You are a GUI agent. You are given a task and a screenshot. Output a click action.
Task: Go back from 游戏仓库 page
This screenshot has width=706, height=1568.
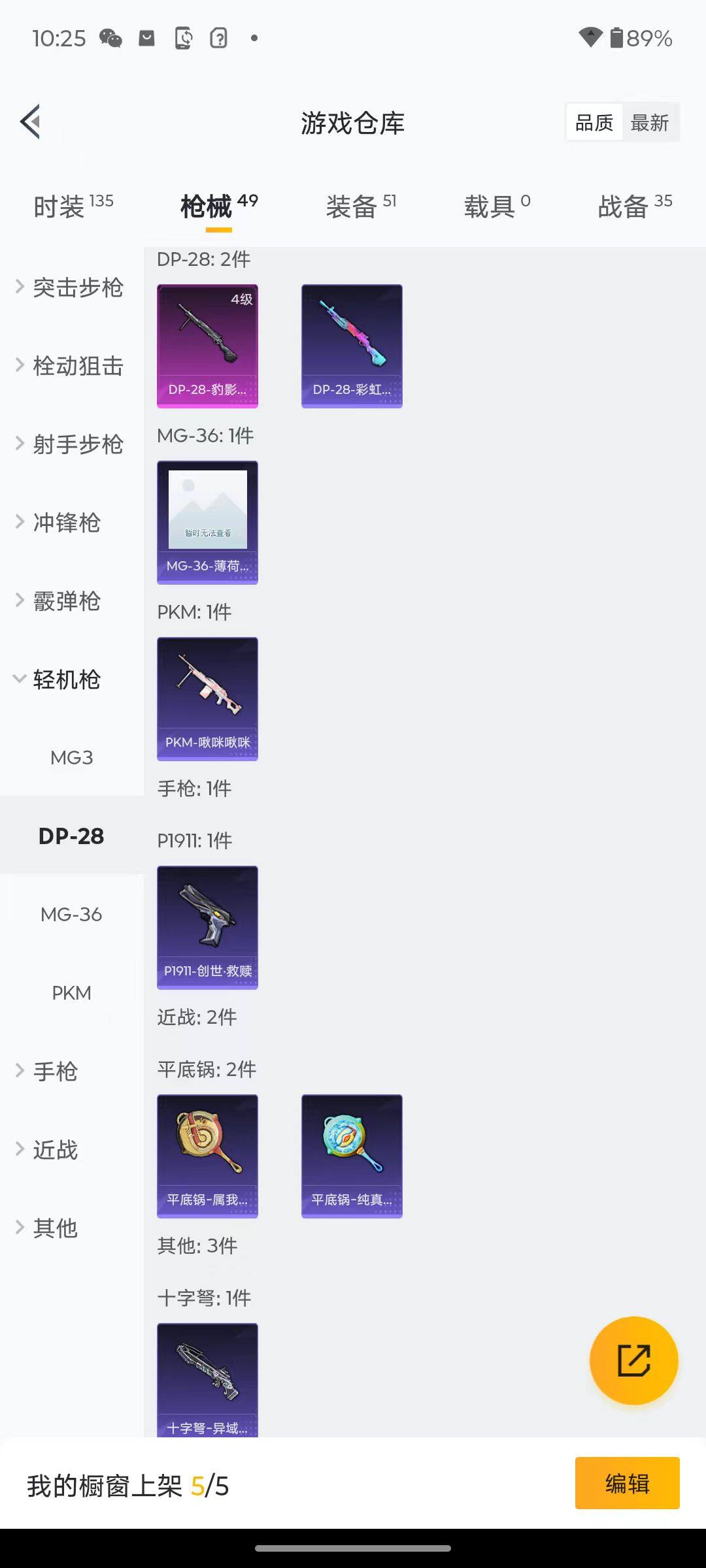click(x=31, y=122)
